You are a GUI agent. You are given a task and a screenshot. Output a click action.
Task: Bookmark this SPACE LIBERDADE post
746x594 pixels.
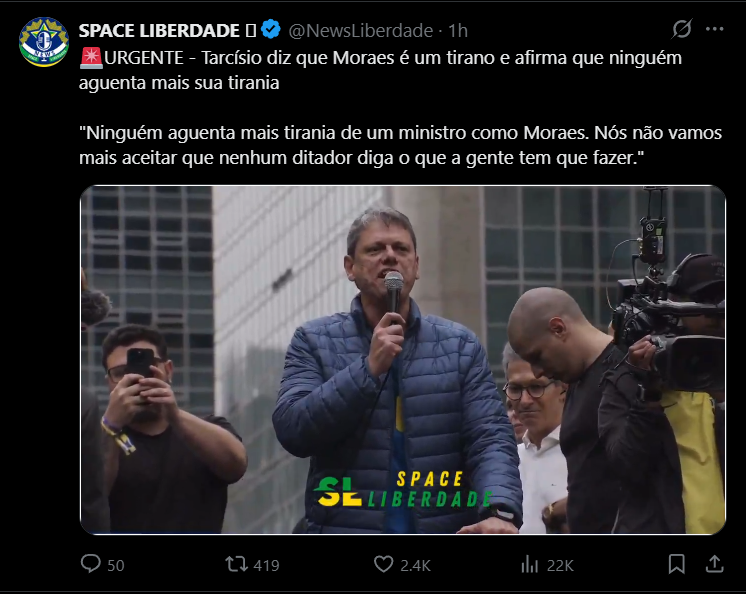[x=677, y=564]
